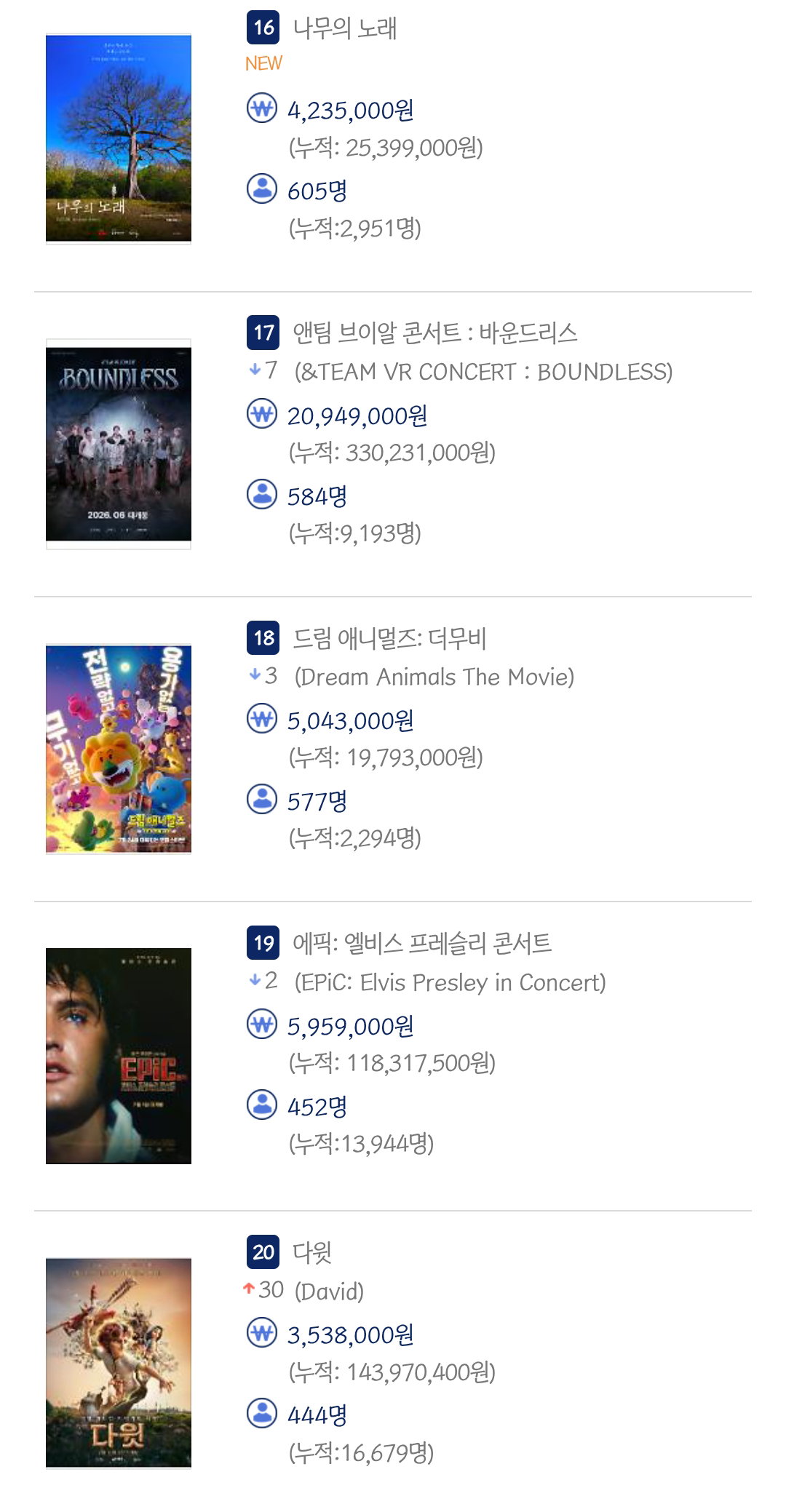Viewport: 786px width, 1512px height.
Task: View the 다윗 movie poster
Action: (x=119, y=1363)
